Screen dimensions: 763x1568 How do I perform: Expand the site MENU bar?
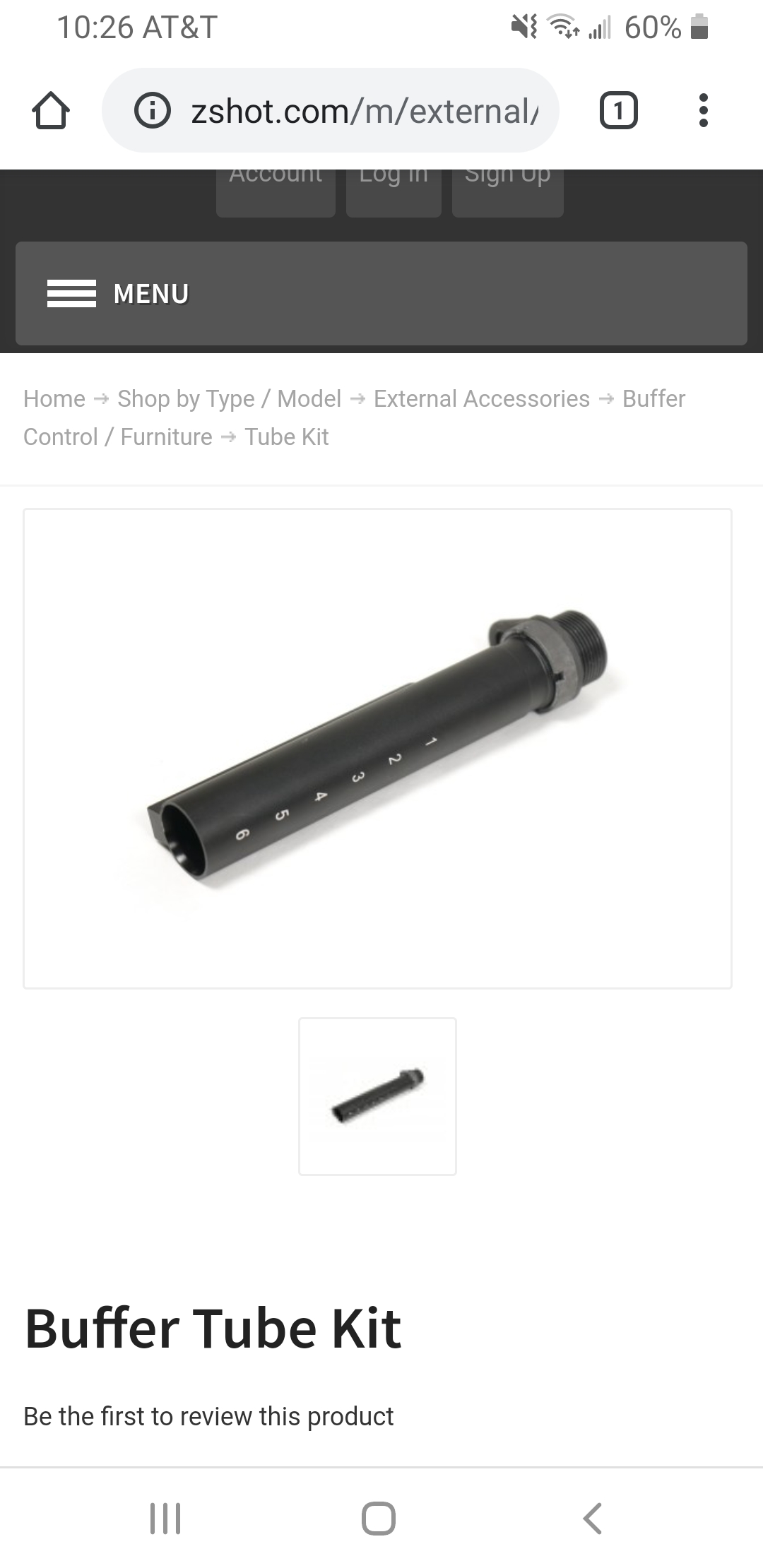pos(381,293)
